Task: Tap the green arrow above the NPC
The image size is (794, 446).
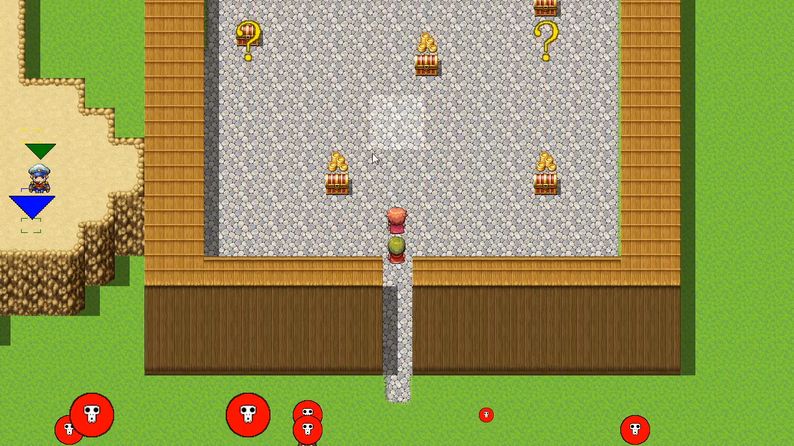Action: coord(40,151)
